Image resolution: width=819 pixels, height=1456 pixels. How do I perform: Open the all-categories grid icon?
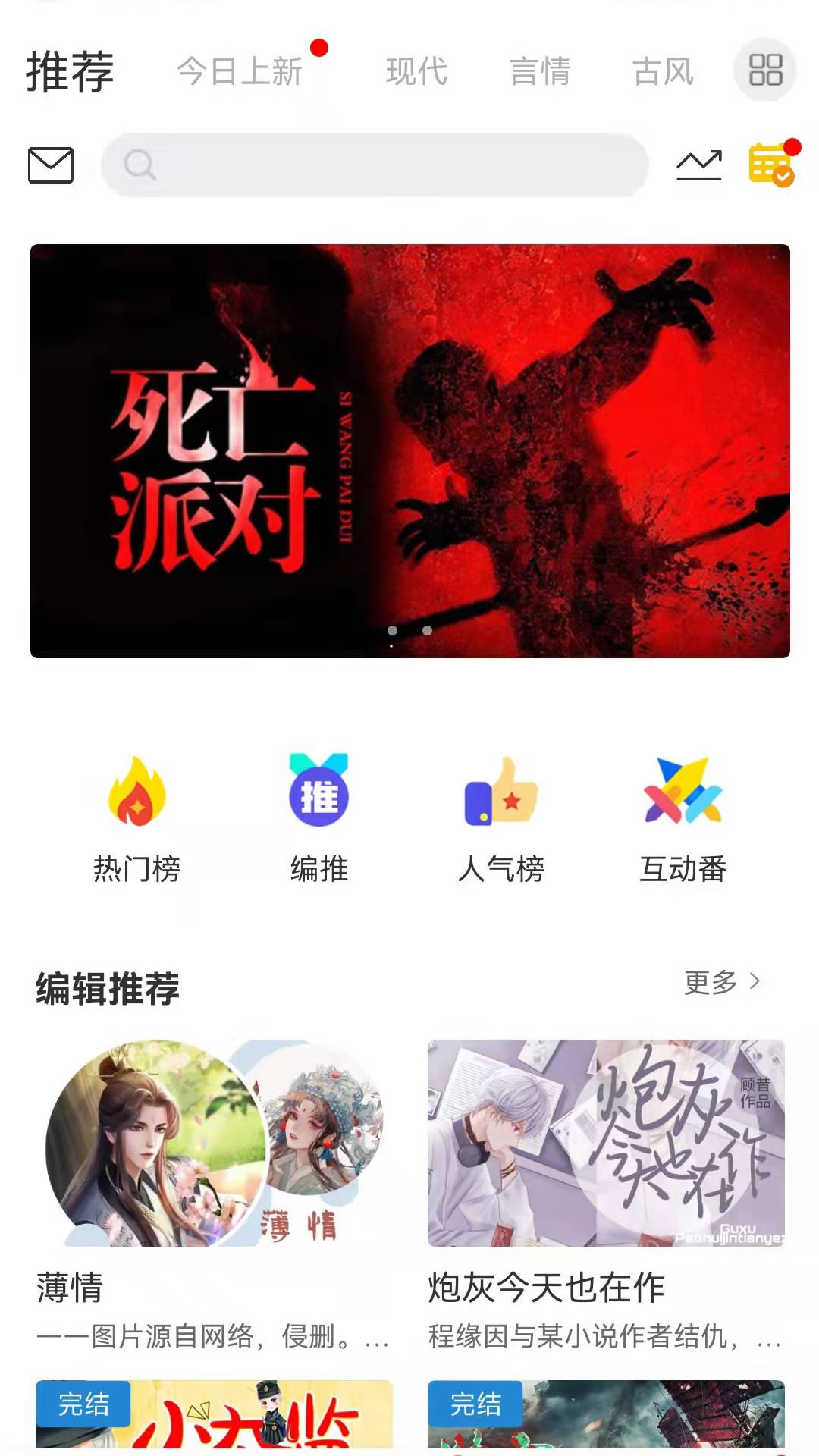click(765, 70)
